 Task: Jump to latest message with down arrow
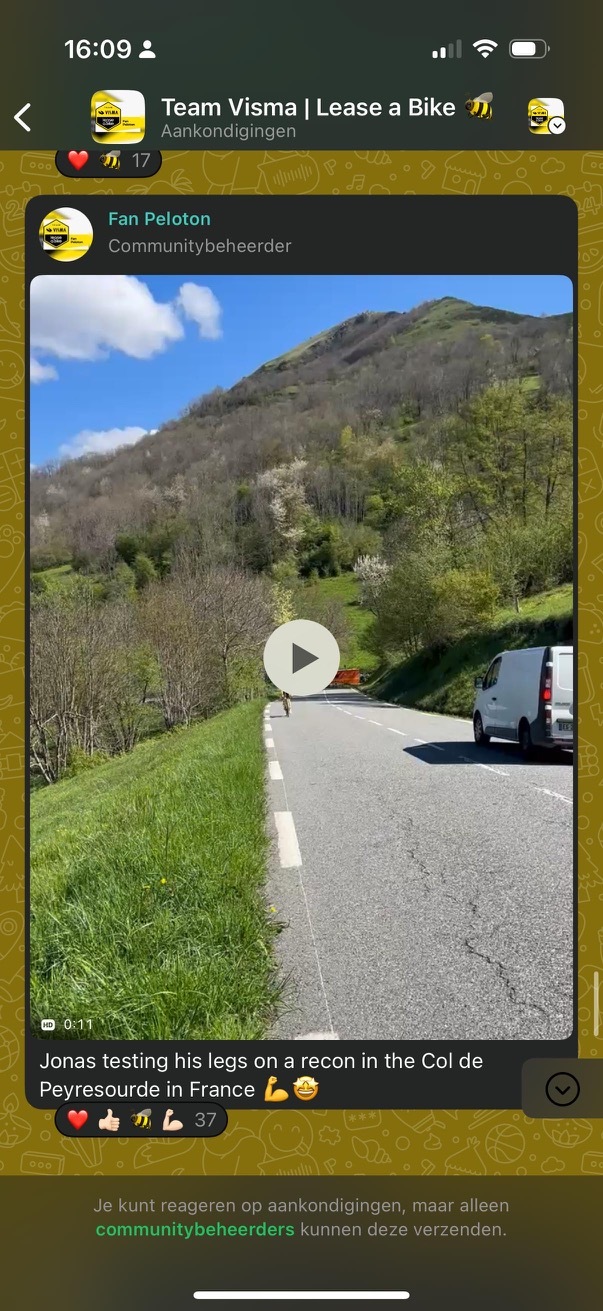coord(562,1089)
